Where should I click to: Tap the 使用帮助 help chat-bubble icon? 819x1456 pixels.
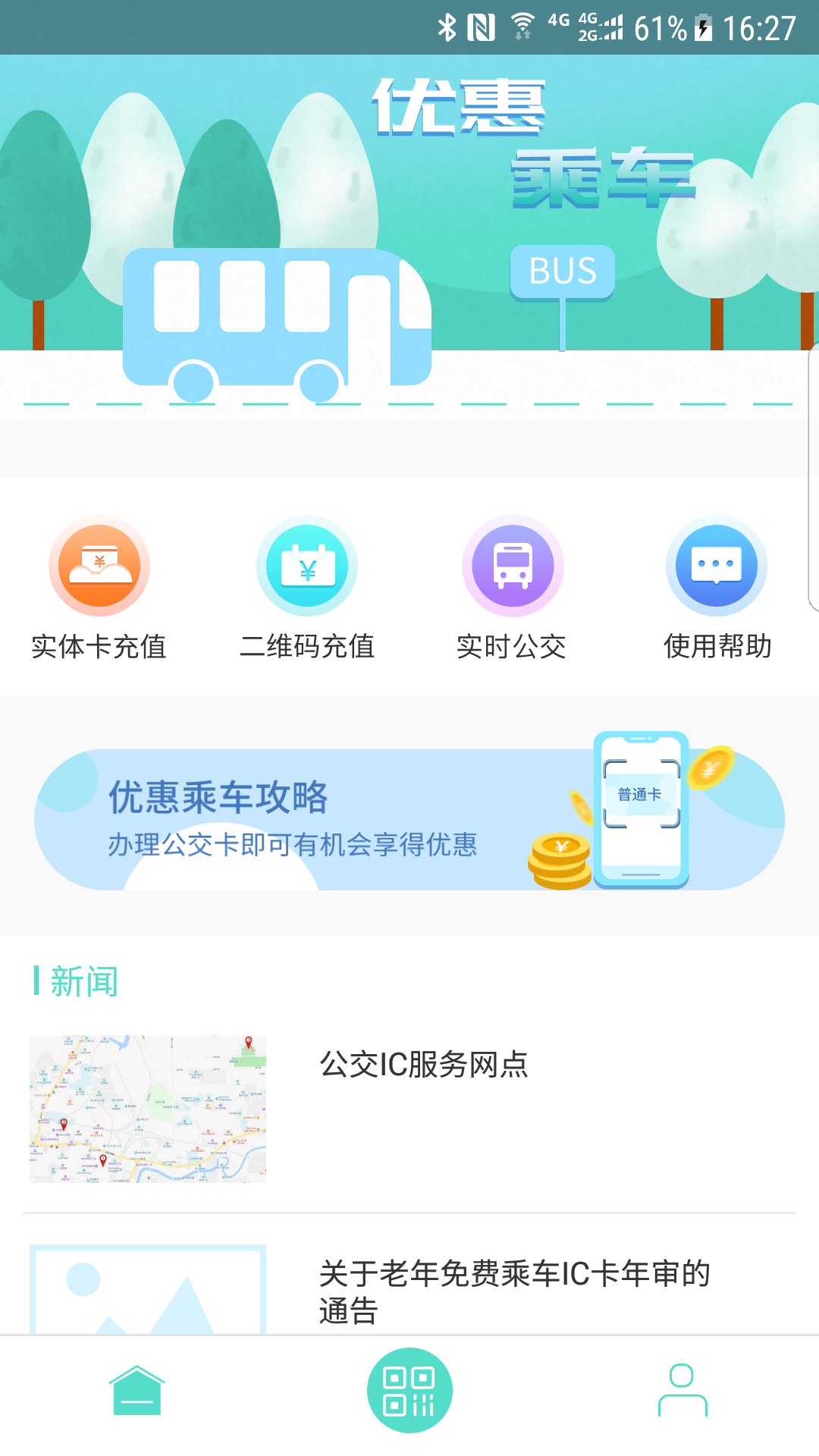pyautogui.click(x=717, y=566)
